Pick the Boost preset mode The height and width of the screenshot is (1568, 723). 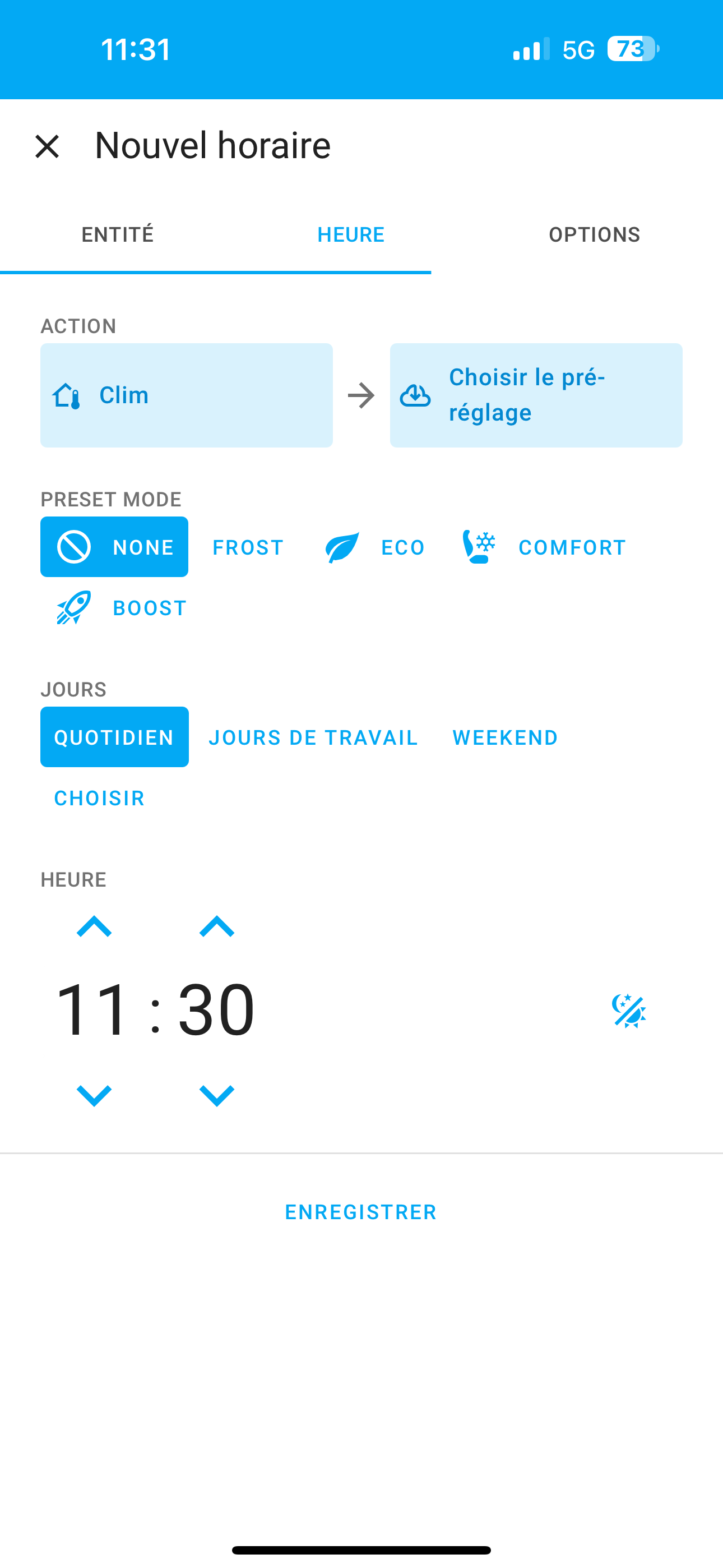(121, 607)
